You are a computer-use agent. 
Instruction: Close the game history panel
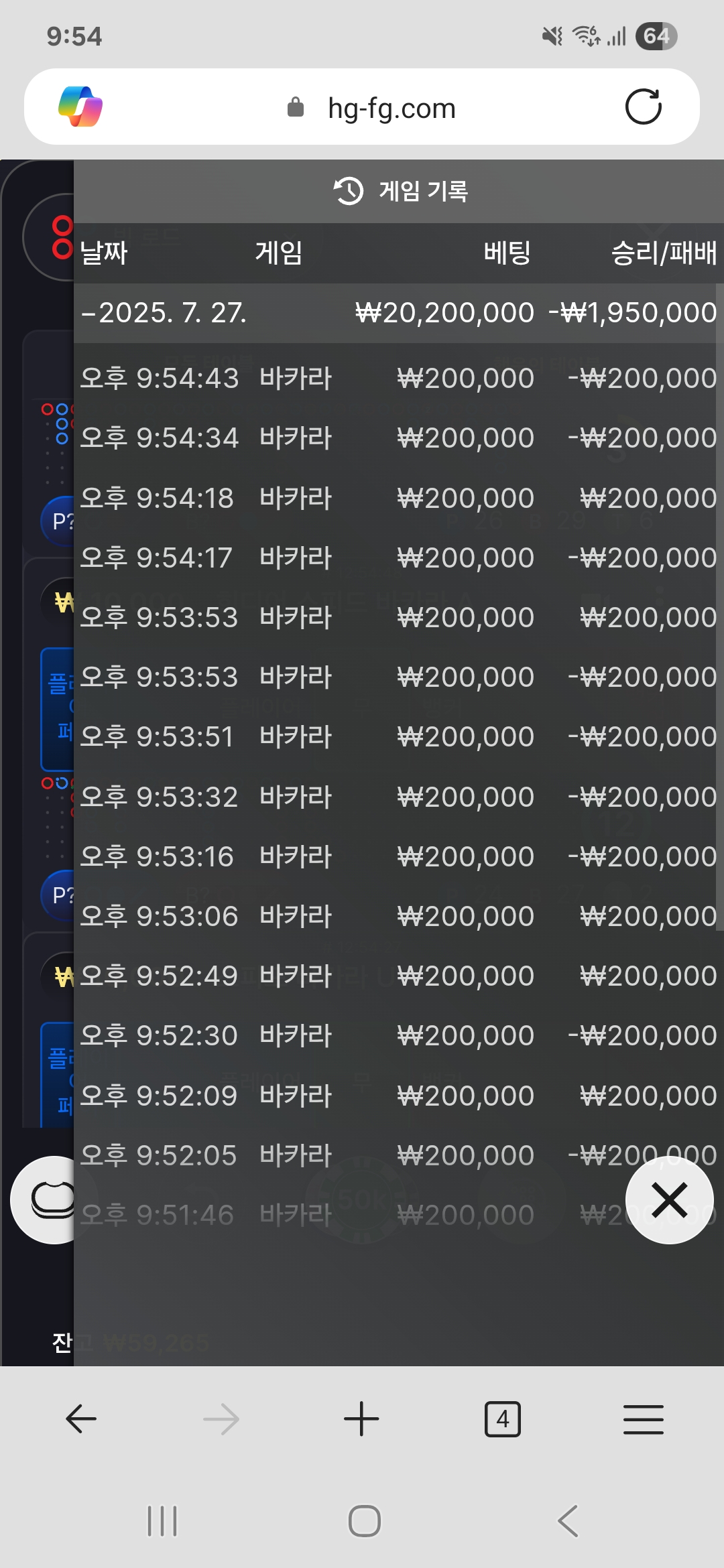(x=669, y=1199)
